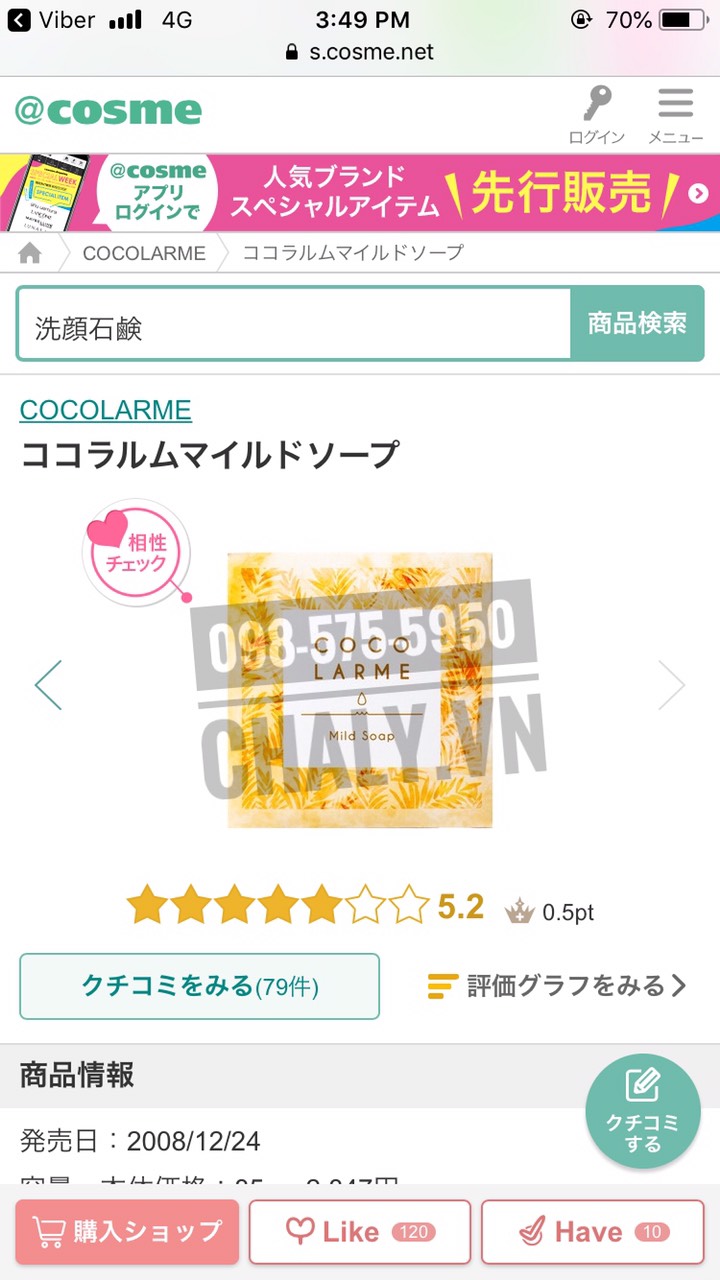View the Coco Larme Mild Soap image

point(360,690)
